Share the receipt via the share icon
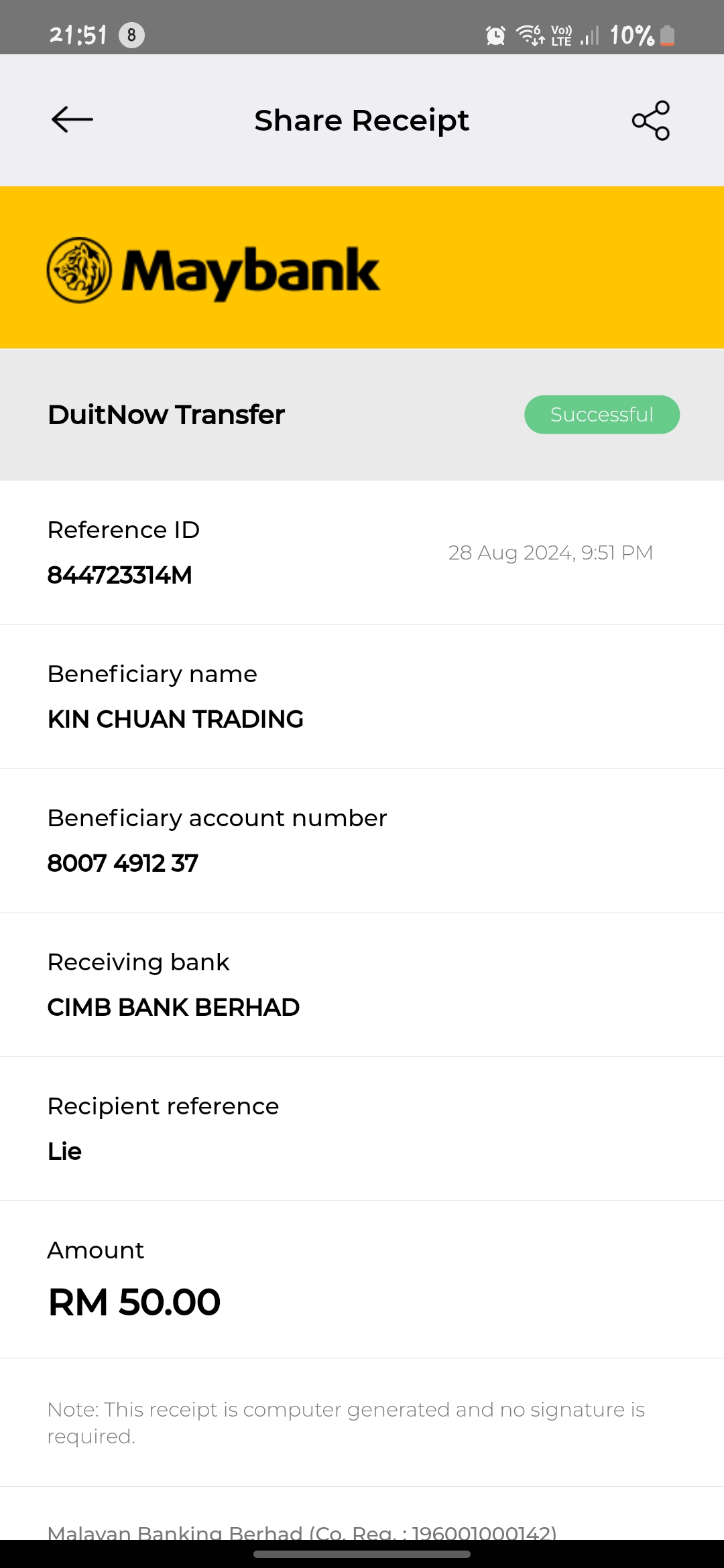Screen dimensions: 724x1568 click(650, 121)
